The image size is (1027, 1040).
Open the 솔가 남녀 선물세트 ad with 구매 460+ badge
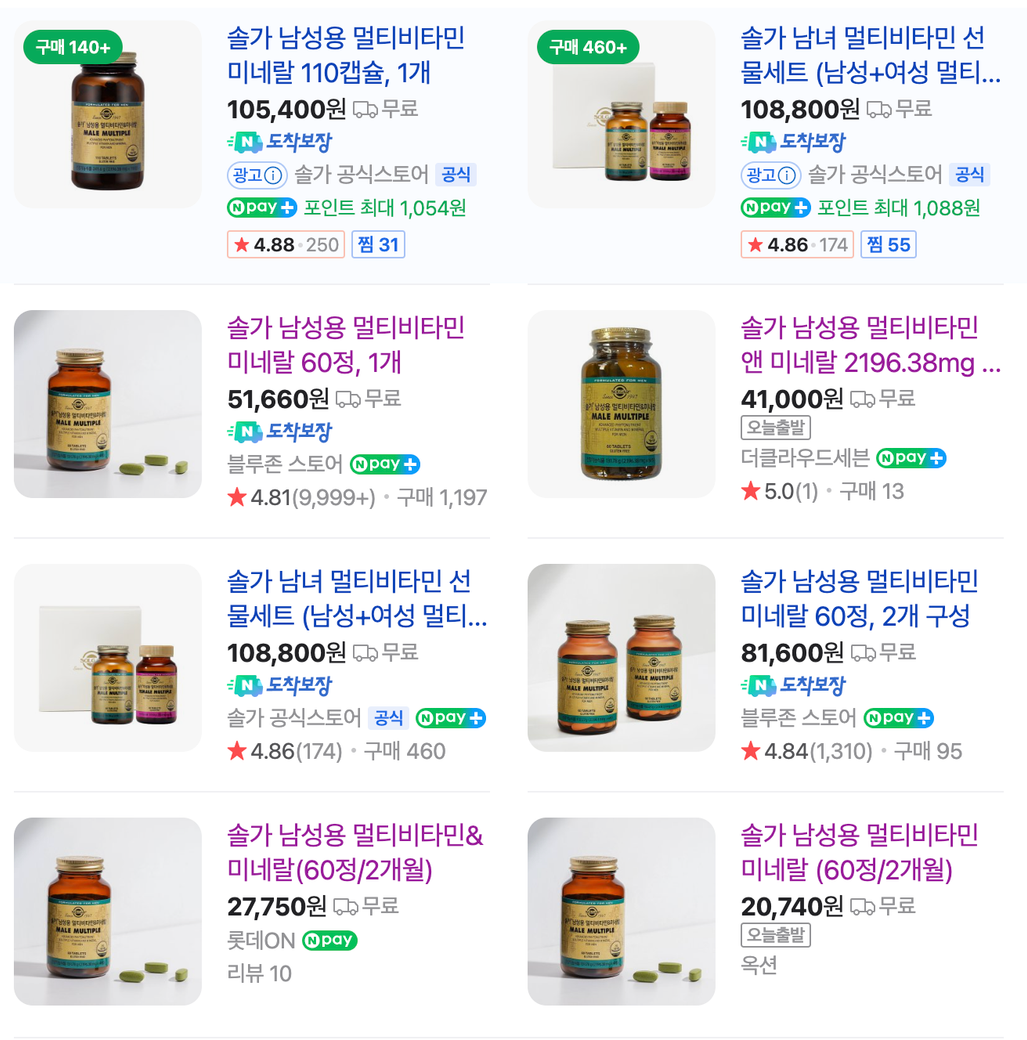(862, 55)
